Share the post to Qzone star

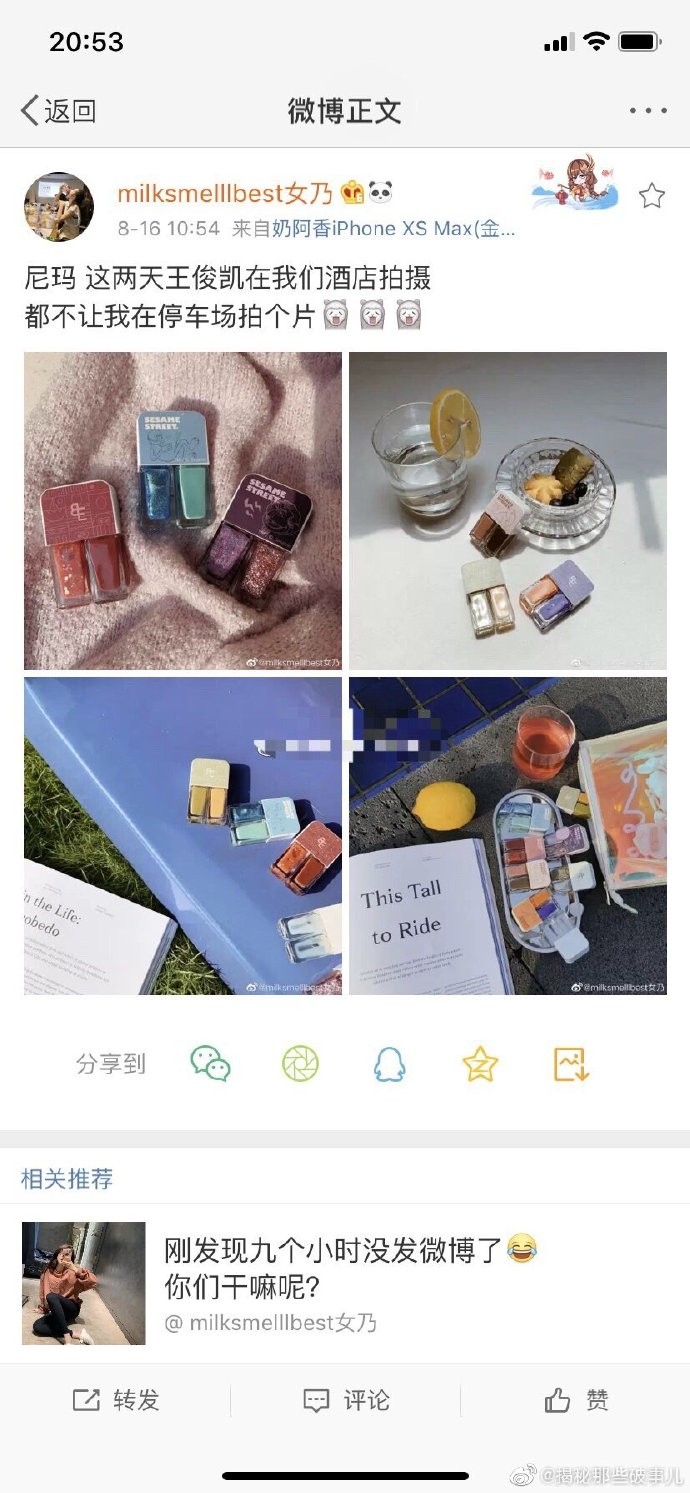480,1064
